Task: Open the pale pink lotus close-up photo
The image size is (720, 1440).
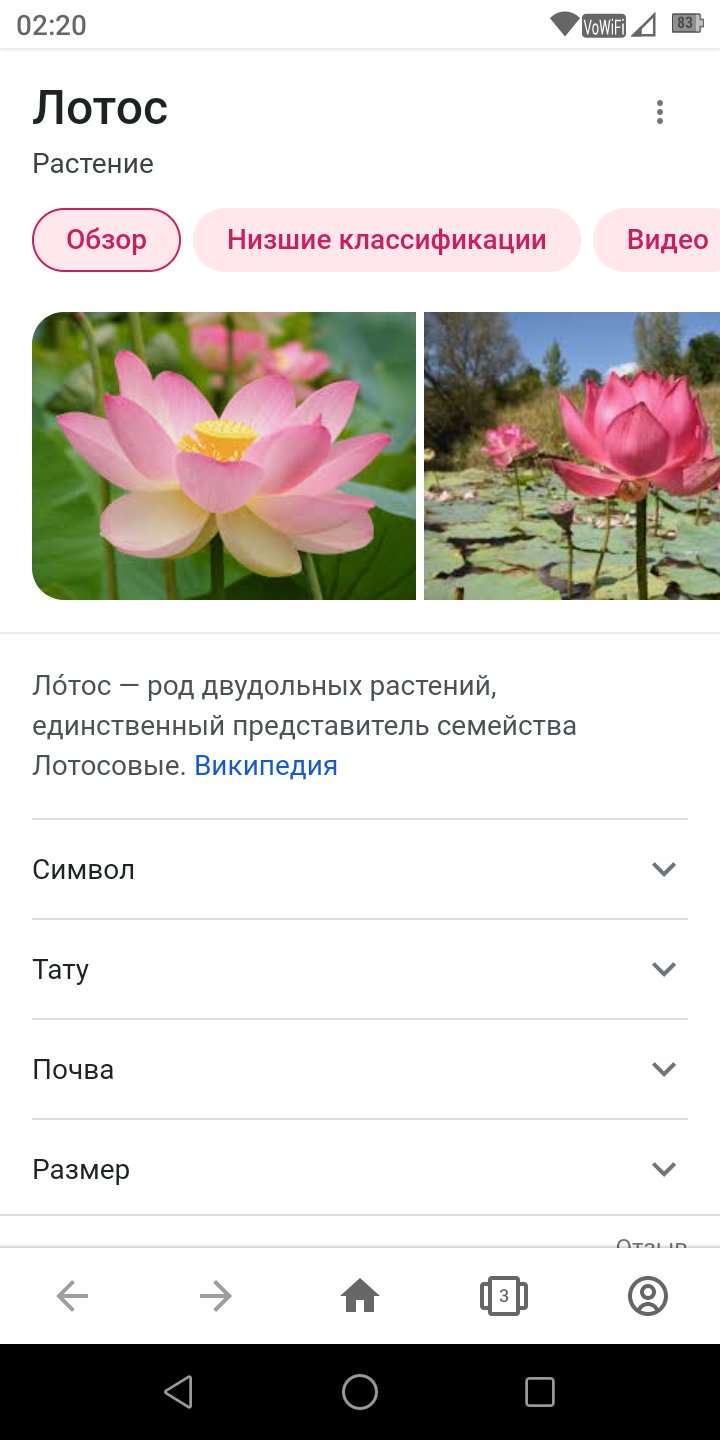Action: [224, 456]
